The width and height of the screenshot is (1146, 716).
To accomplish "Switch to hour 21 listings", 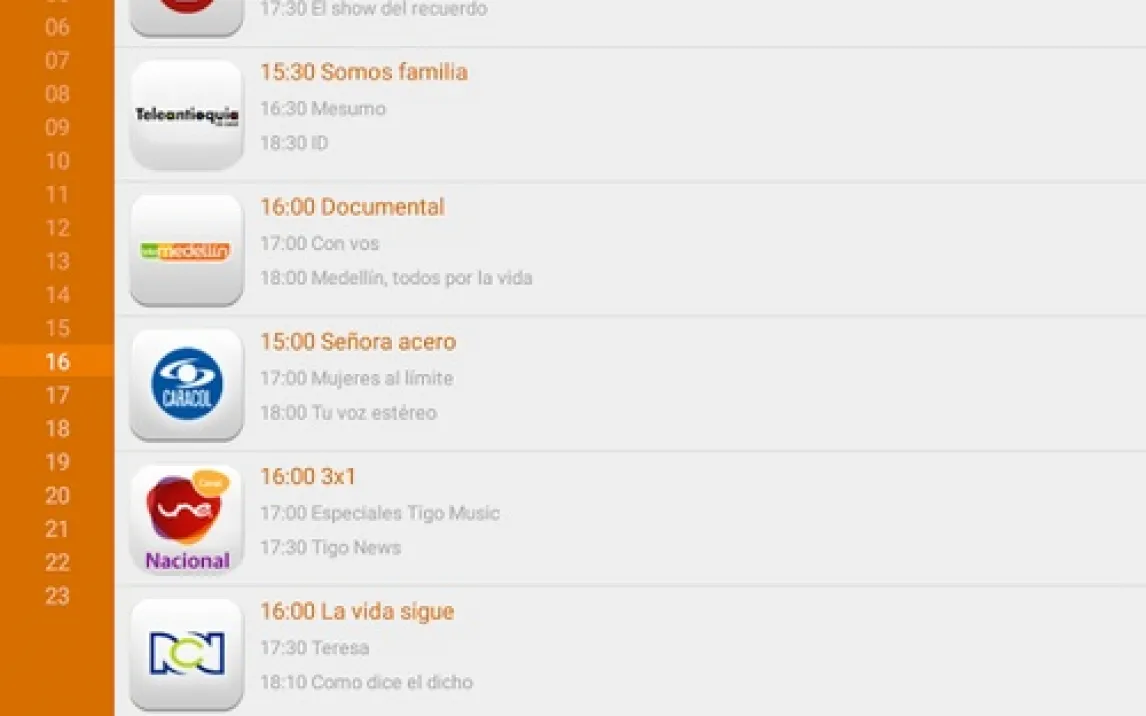I will click(x=57, y=529).
